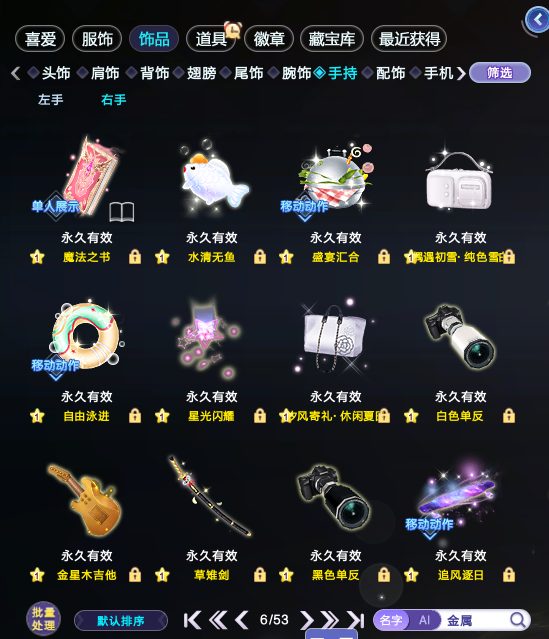The width and height of the screenshot is (549, 639).
Task: Tap the 筛选 filter button
Action: tap(500, 73)
